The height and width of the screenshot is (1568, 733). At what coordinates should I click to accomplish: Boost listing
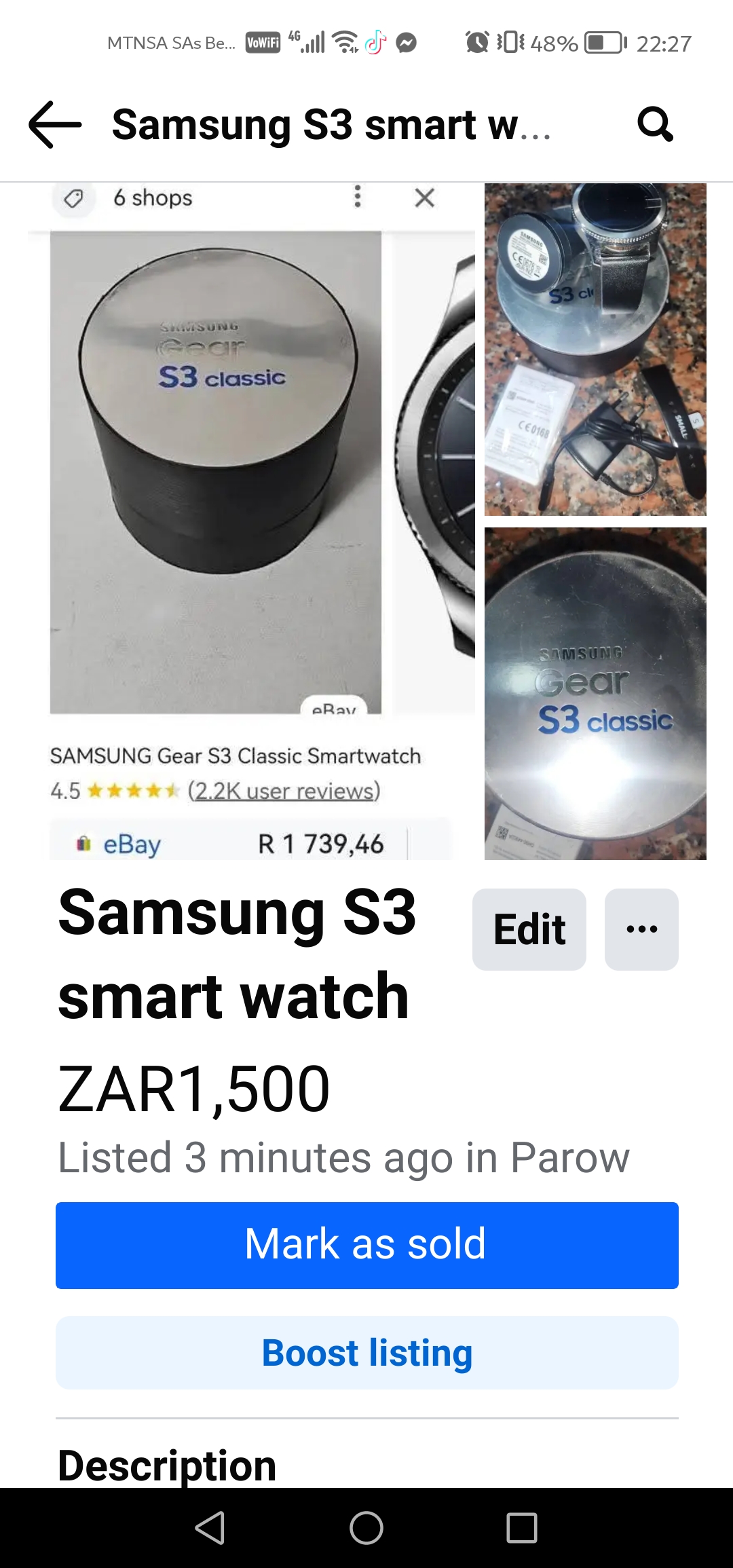point(366,1353)
